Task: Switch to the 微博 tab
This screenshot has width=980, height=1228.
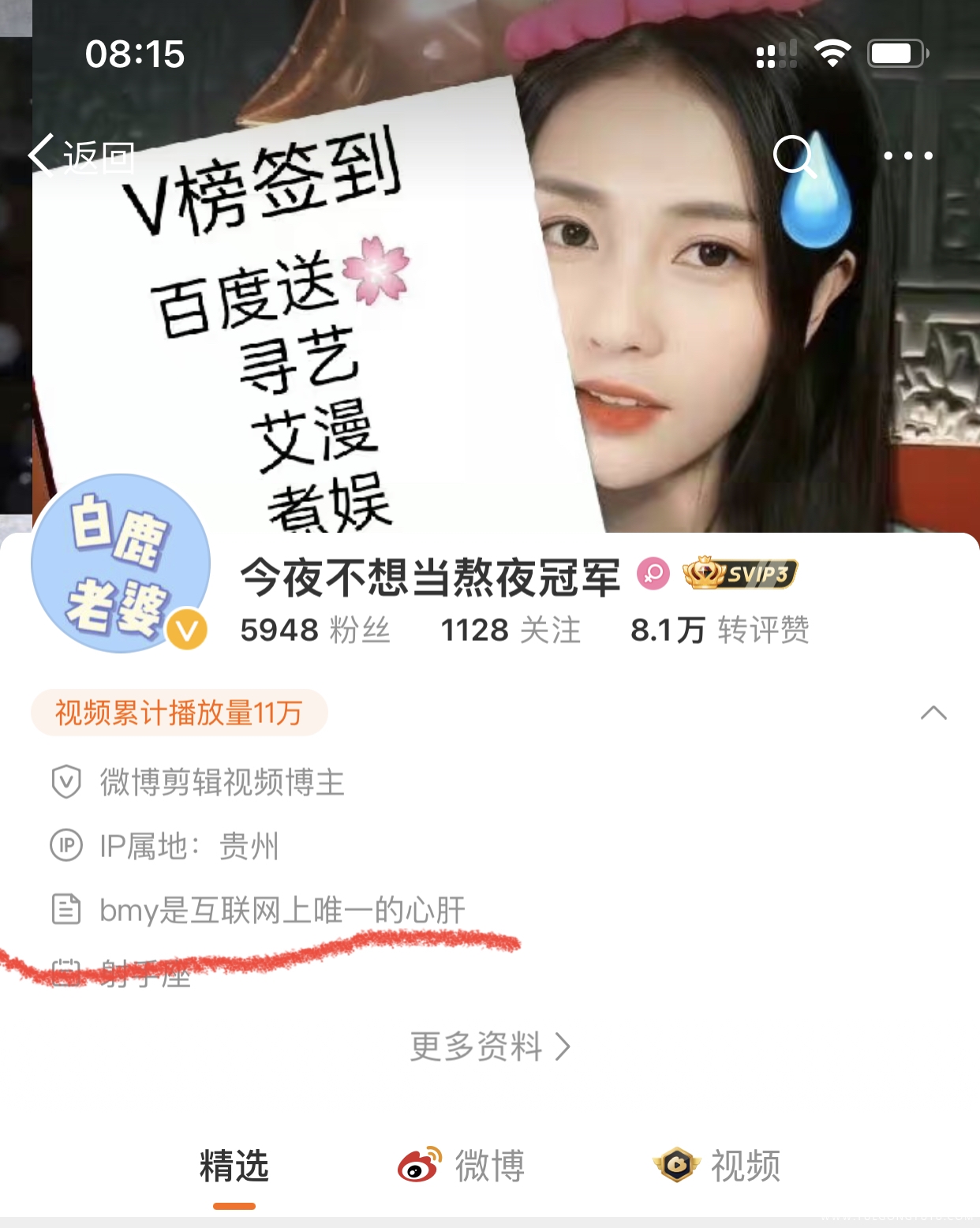Action: click(x=462, y=1166)
